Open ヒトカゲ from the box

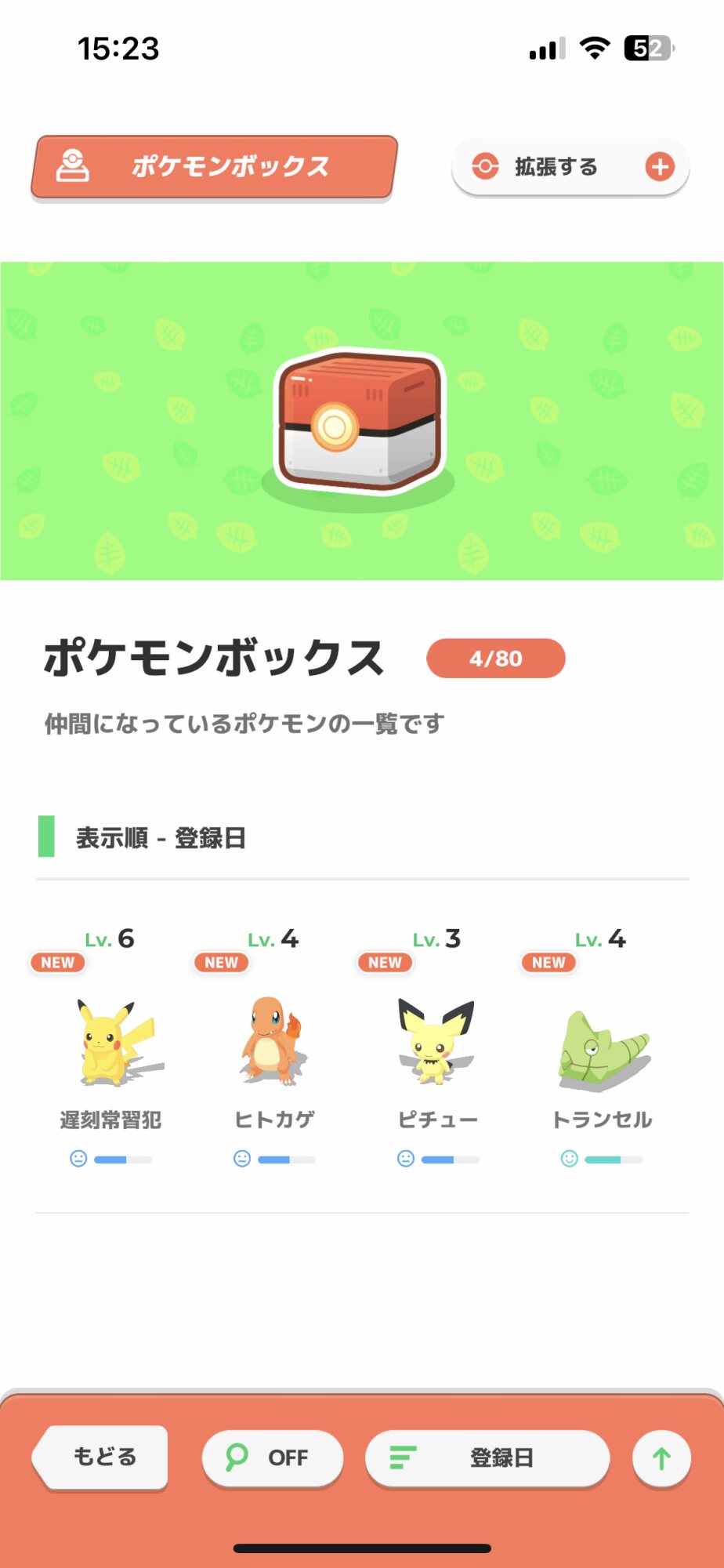[274, 1047]
